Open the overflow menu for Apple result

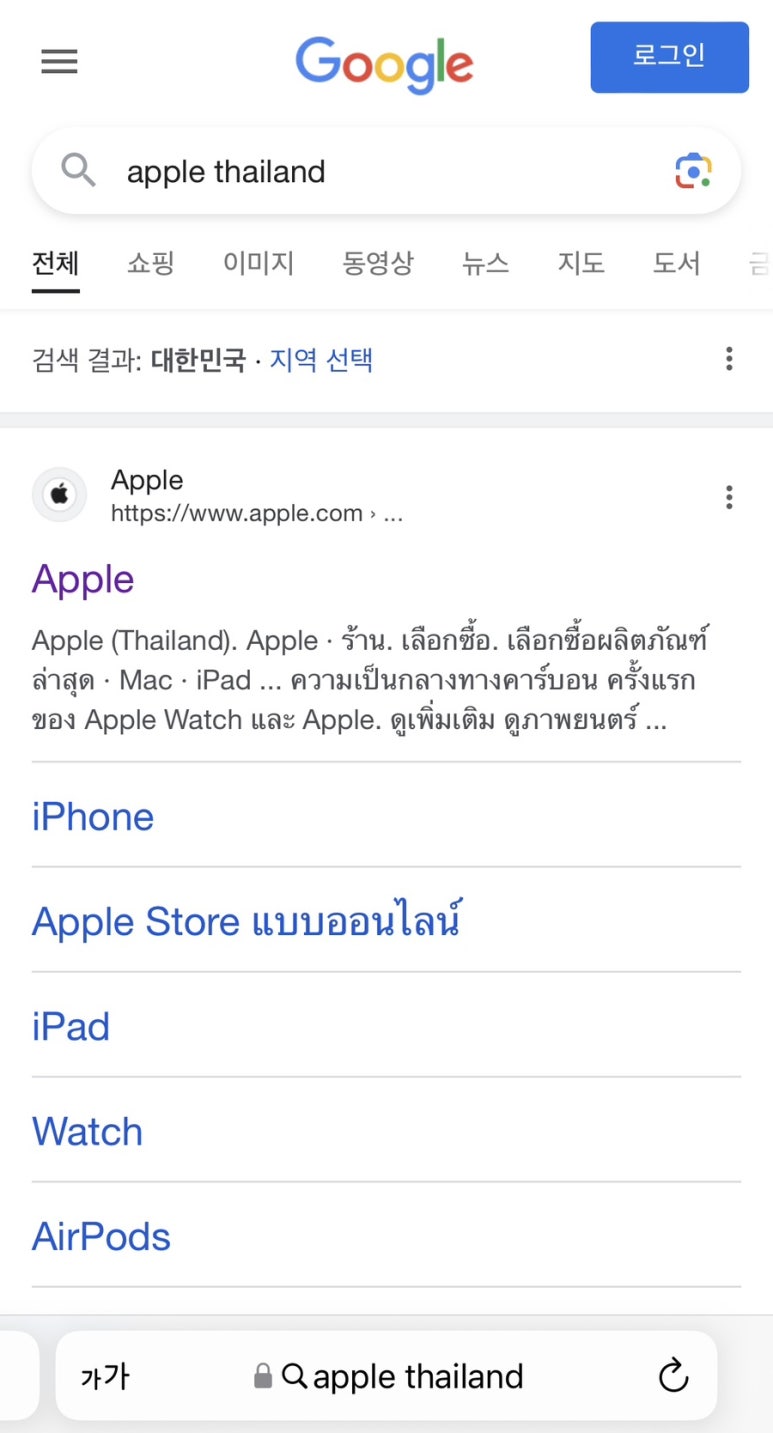coord(729,496)
